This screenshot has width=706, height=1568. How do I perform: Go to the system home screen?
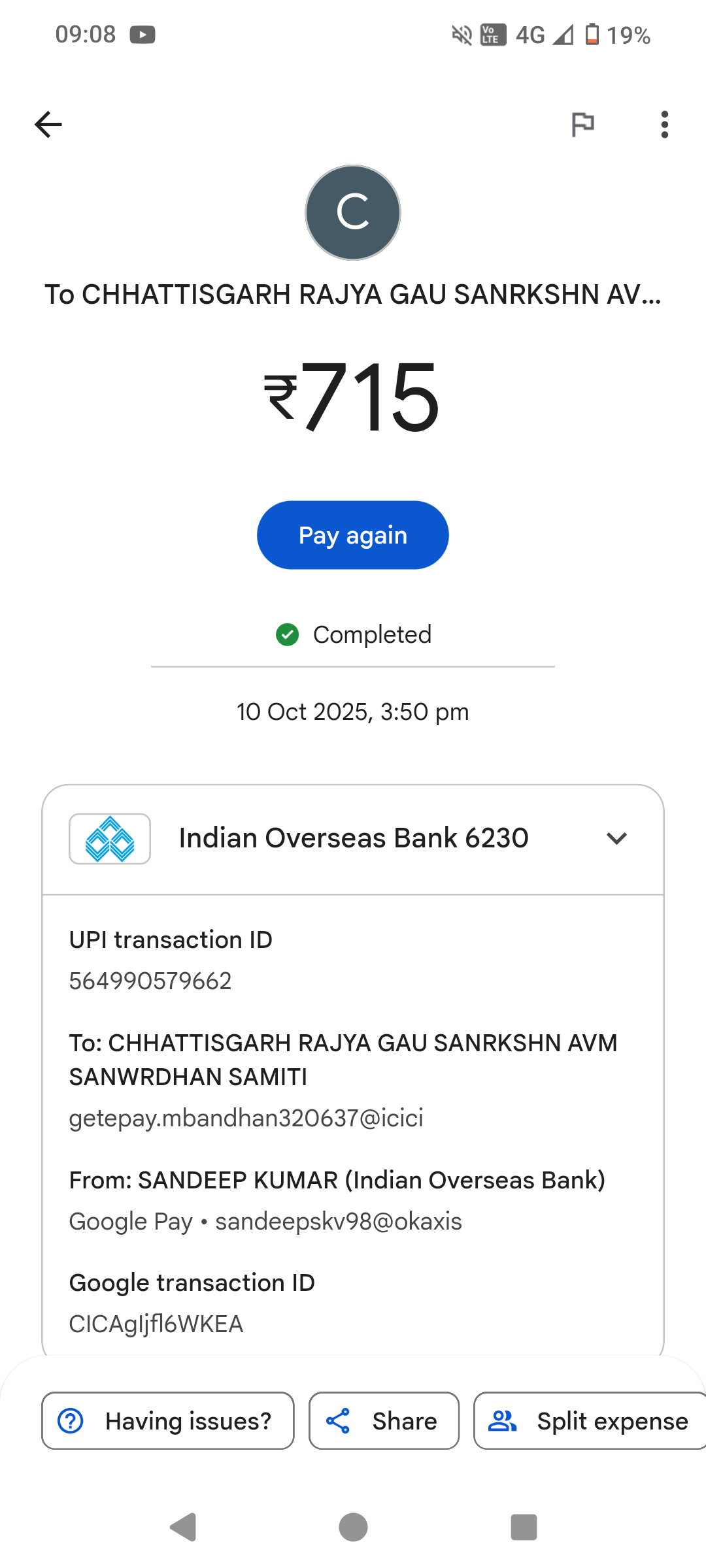point(353,1527)
